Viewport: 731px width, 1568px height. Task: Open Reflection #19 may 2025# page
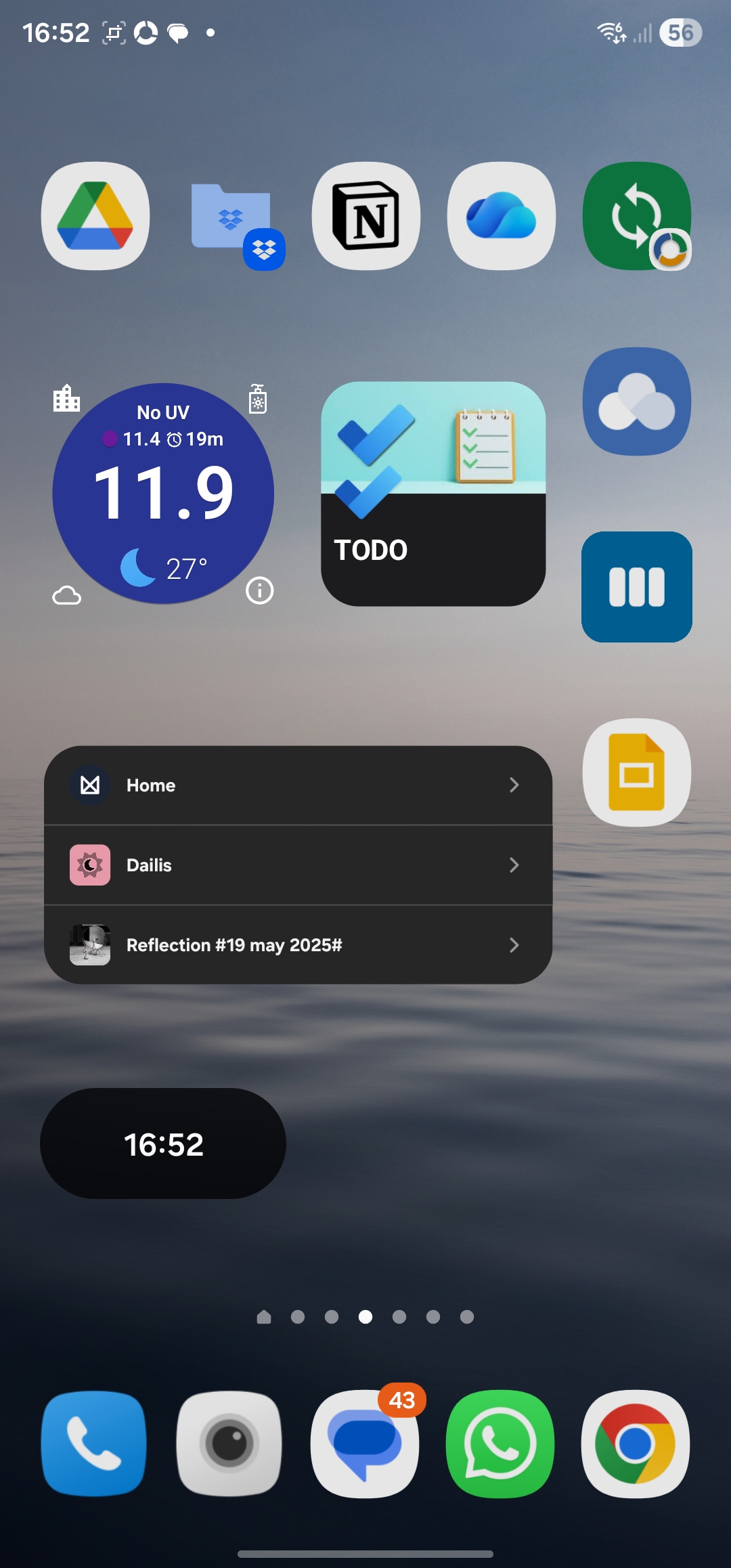click(298, 945)
